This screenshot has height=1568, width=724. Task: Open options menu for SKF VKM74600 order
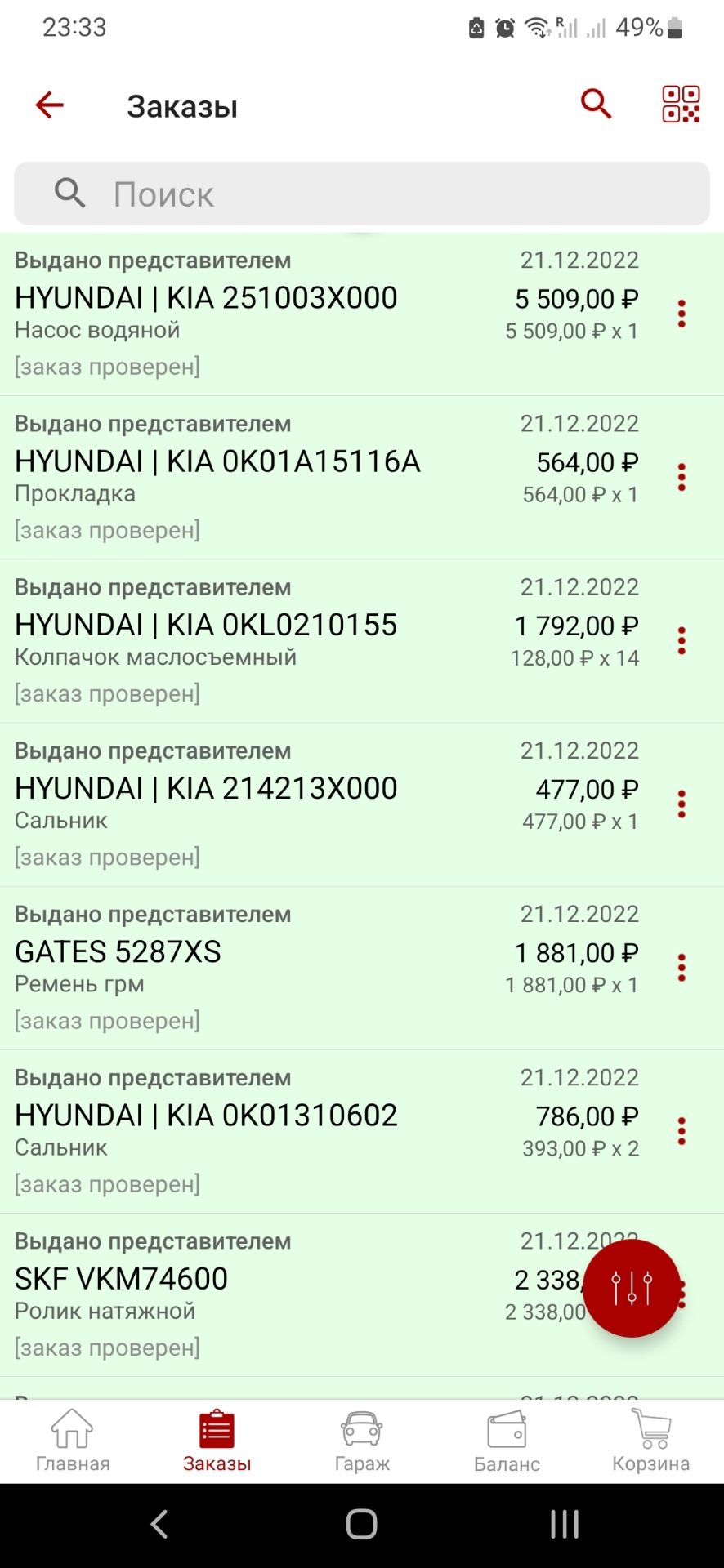pyautogui.click(x=681, y=1294)
